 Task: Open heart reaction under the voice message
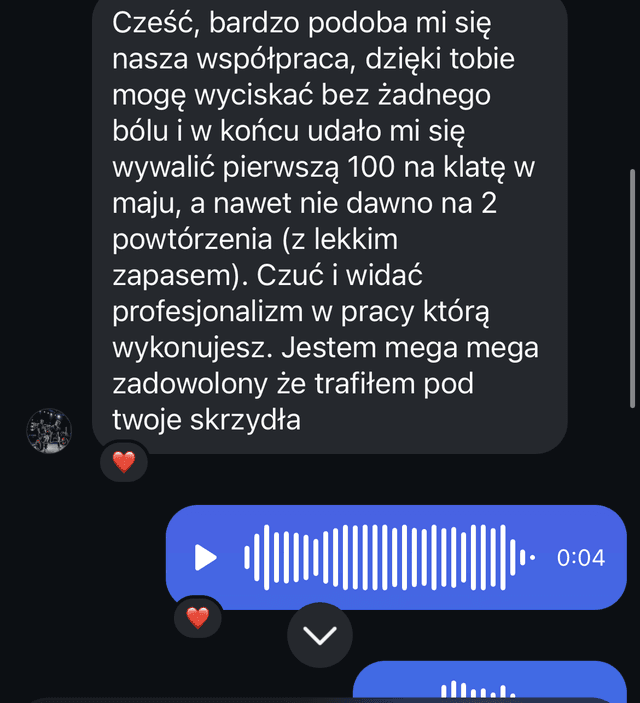[198, 617]
